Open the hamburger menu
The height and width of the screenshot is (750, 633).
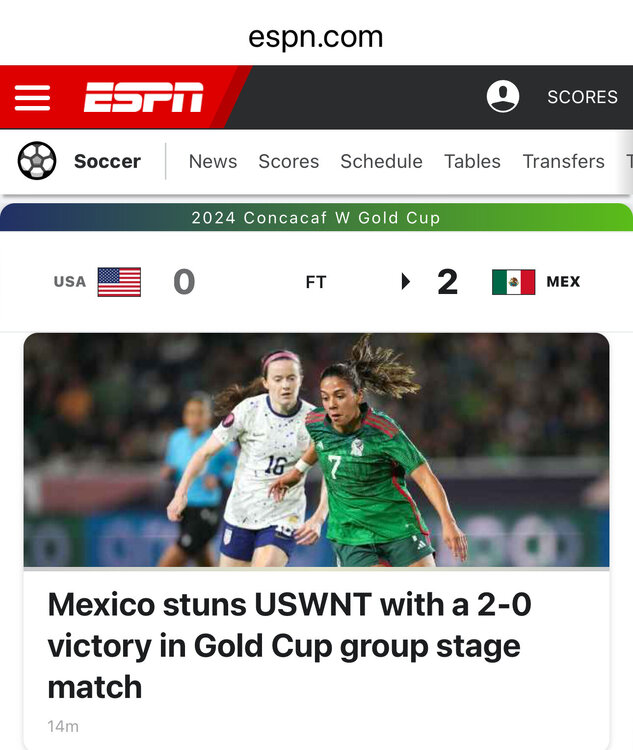click(x=32, y=97)
